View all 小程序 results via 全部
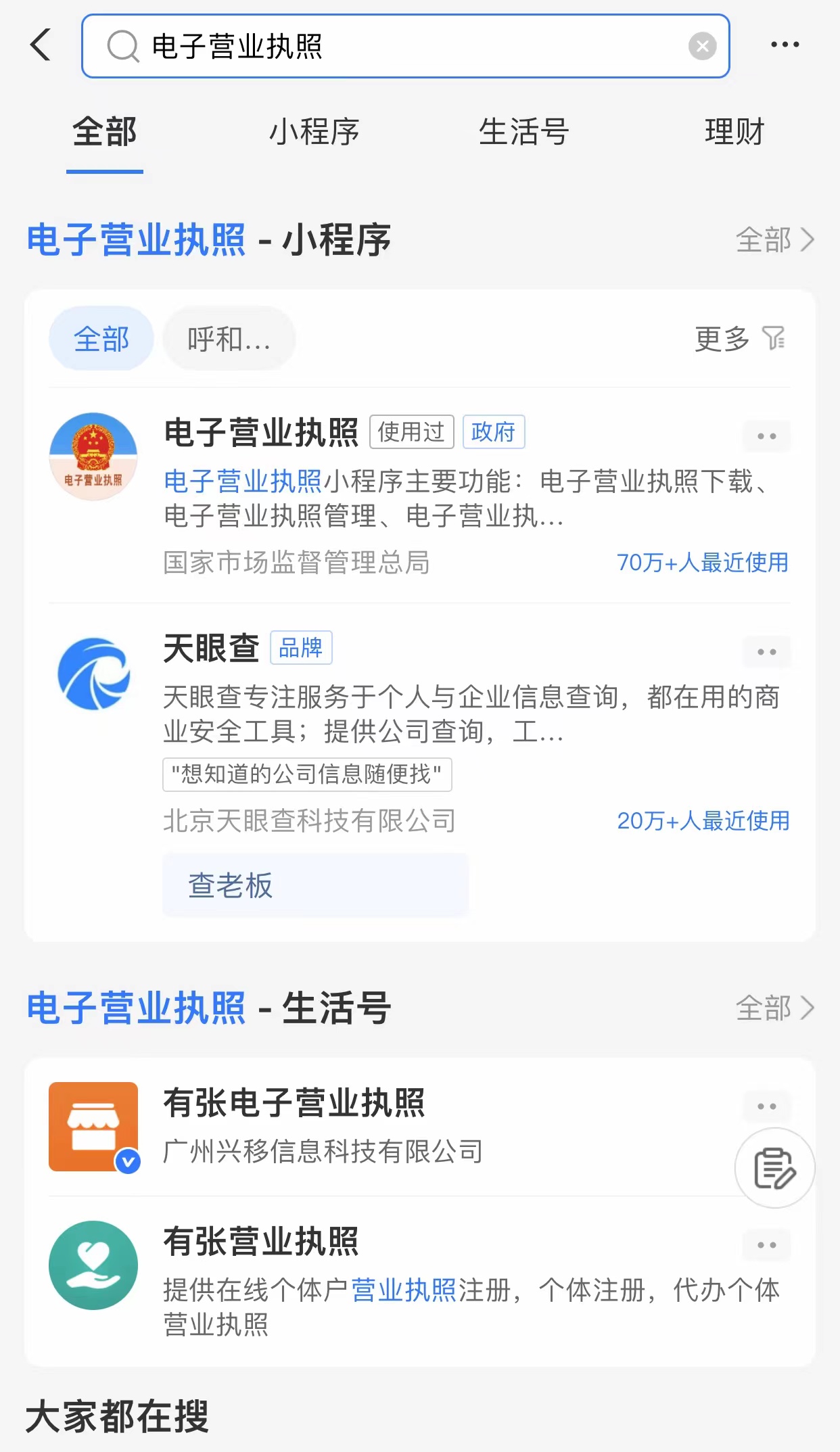 pyautogui.click(x=775, y=240)
